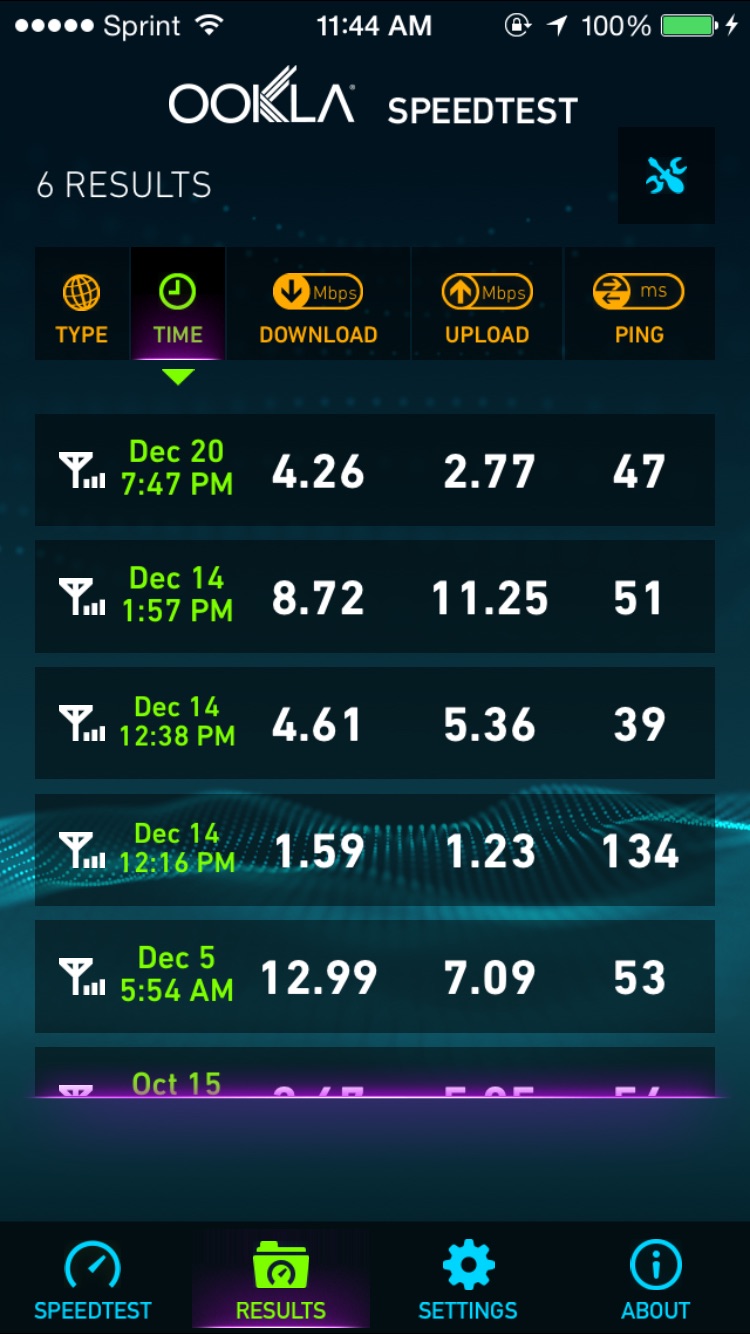Image resolution: width=750 pixels, height=1334 pixels.
Task: Sort results by Time column
Action: [x=178, y=304]
